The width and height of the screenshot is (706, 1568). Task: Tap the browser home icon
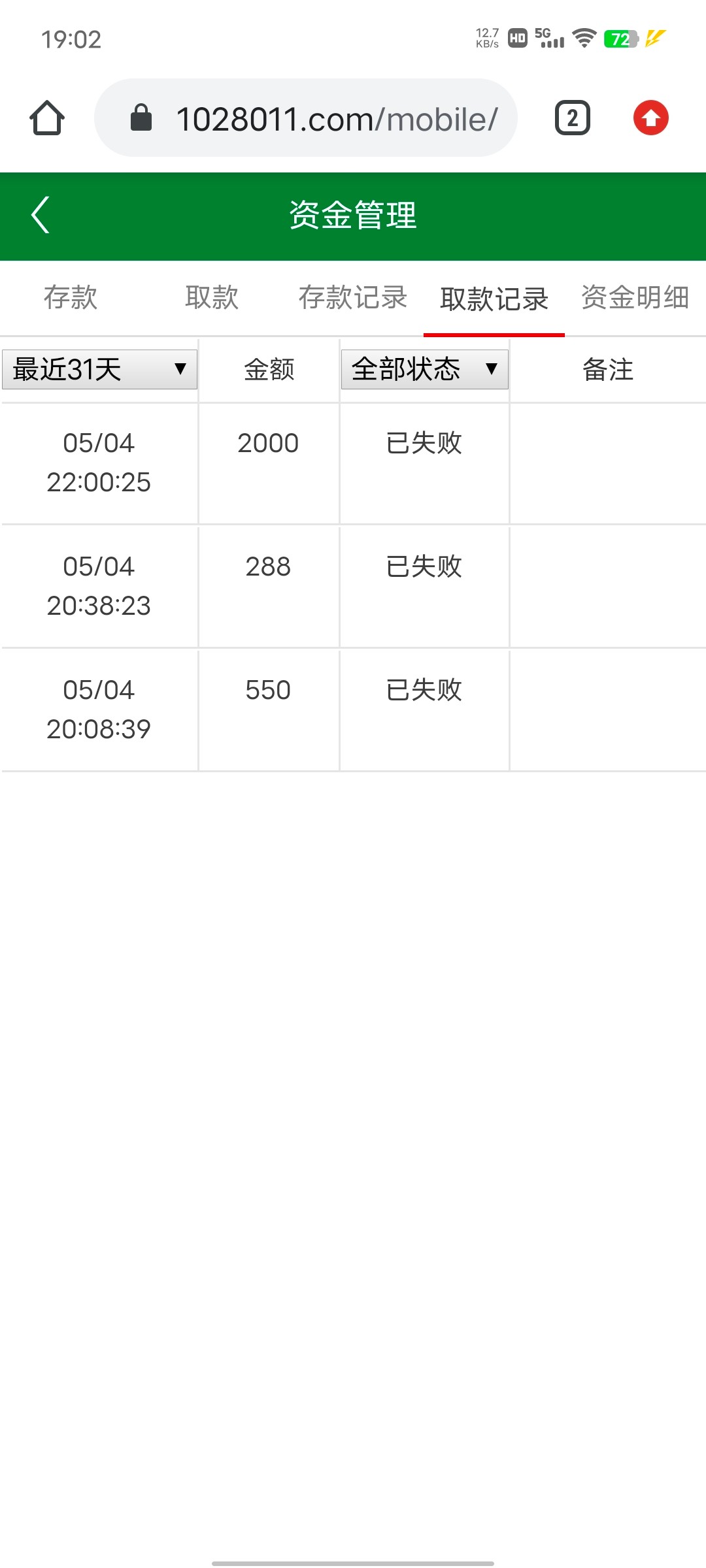[x=48, y=118]
